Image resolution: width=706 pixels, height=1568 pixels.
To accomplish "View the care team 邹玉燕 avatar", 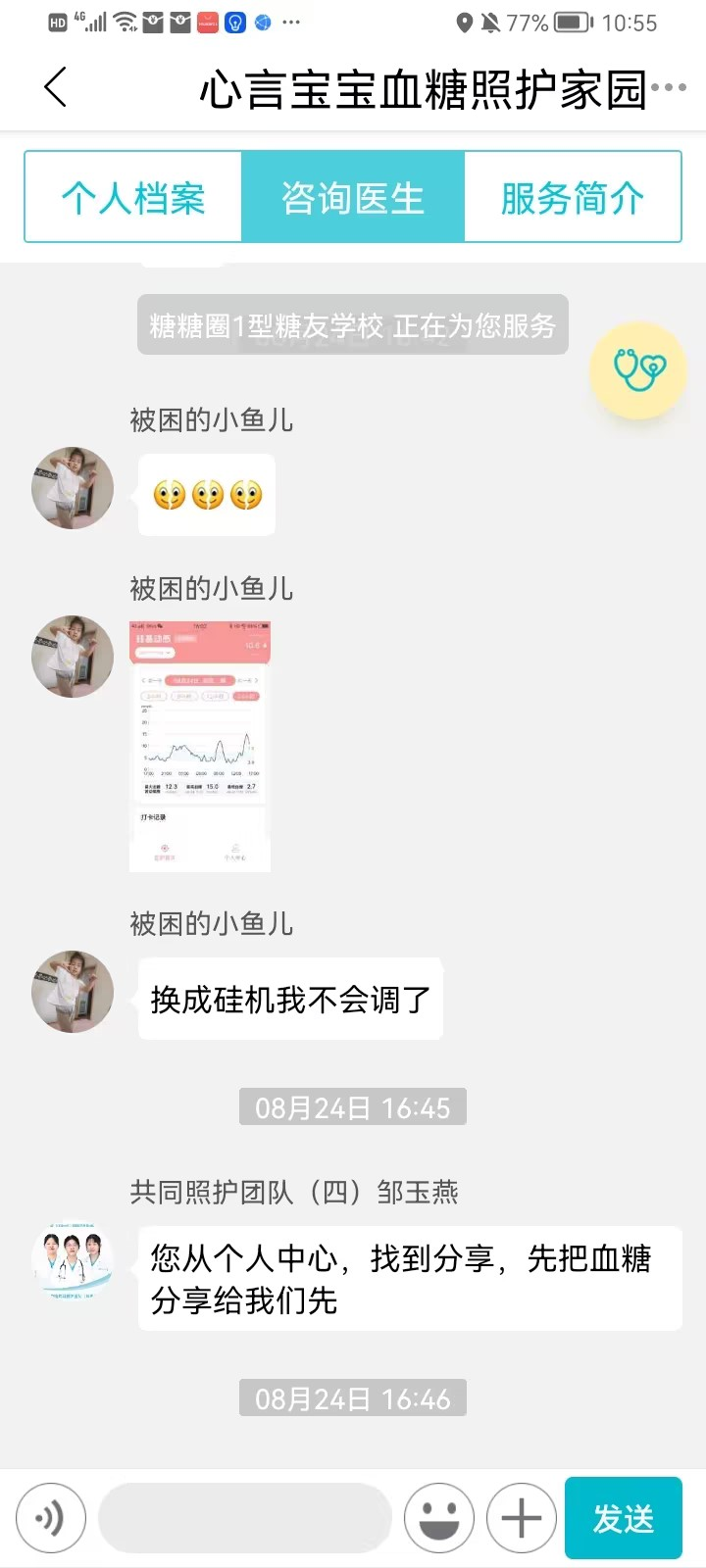I will tap(73, 1261).
